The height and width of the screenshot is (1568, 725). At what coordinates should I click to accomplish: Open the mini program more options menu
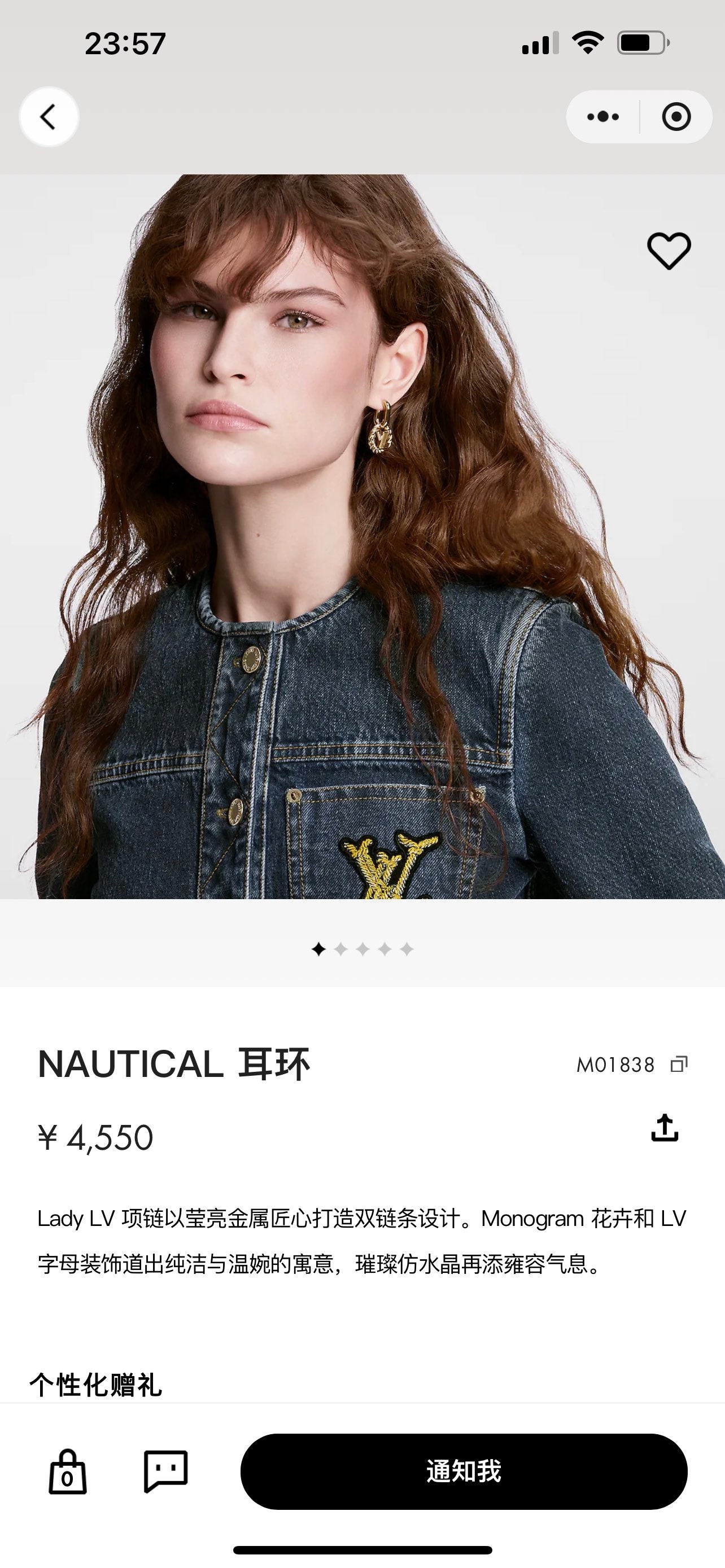coord(602,117)
